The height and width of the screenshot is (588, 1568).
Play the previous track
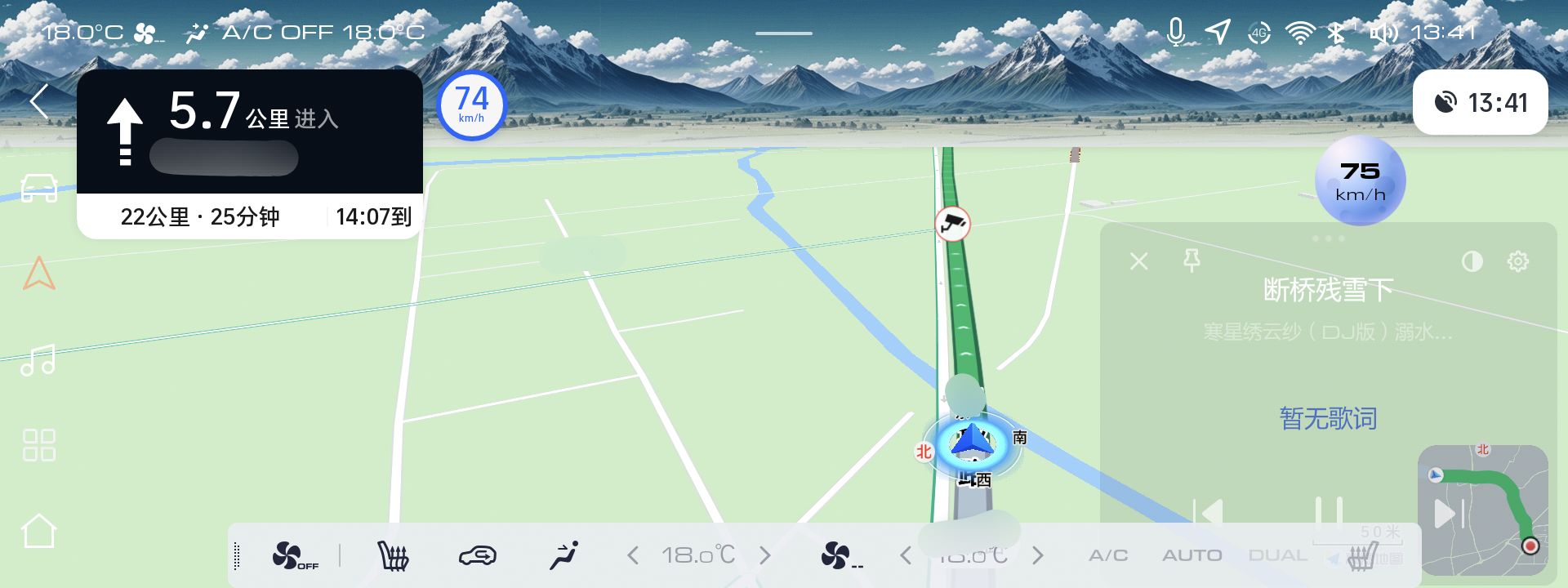(1209, 514)
